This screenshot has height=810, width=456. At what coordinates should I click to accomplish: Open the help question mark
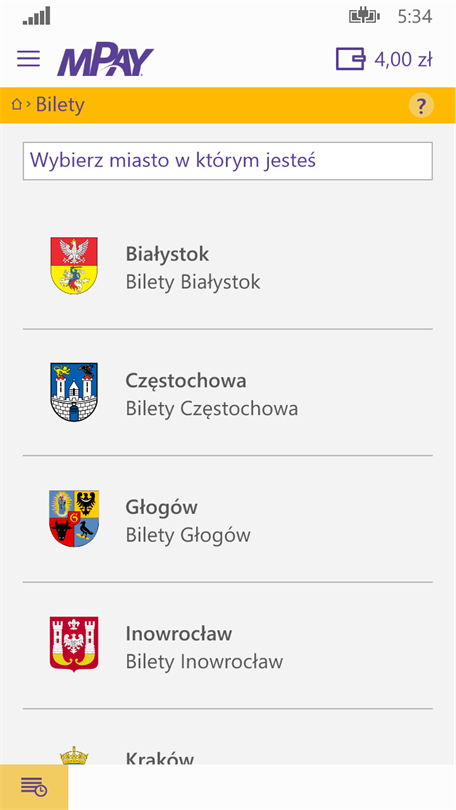421,106
